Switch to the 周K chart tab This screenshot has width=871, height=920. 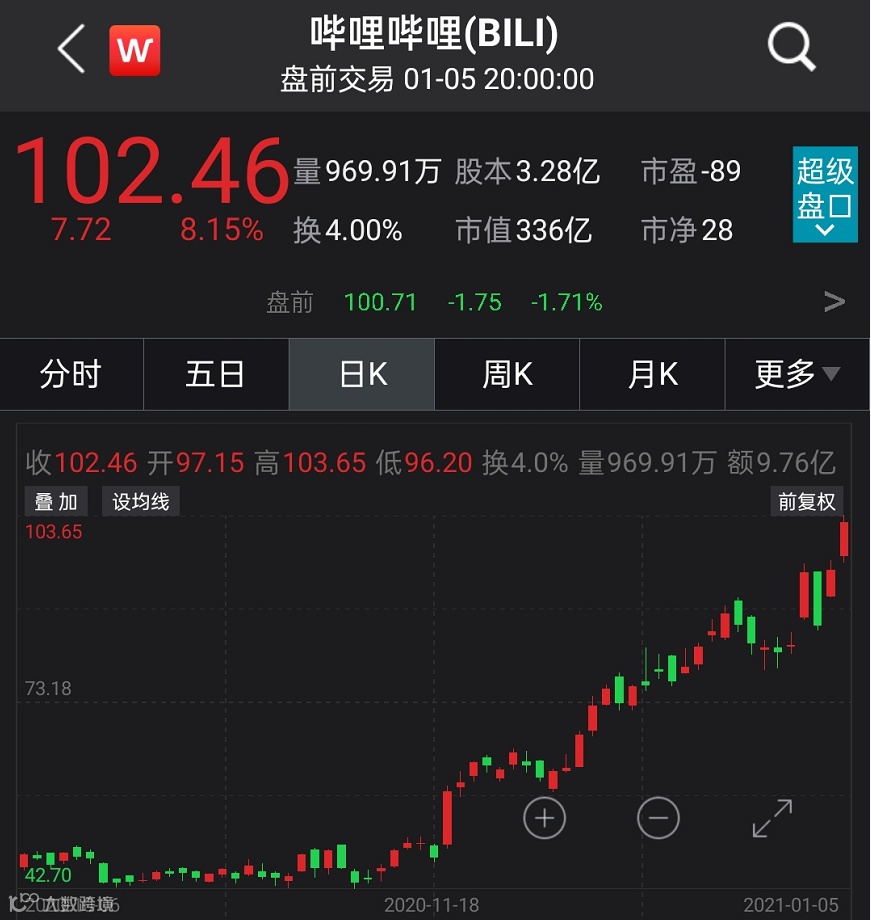pyautogui.click(x=507, y=374)
